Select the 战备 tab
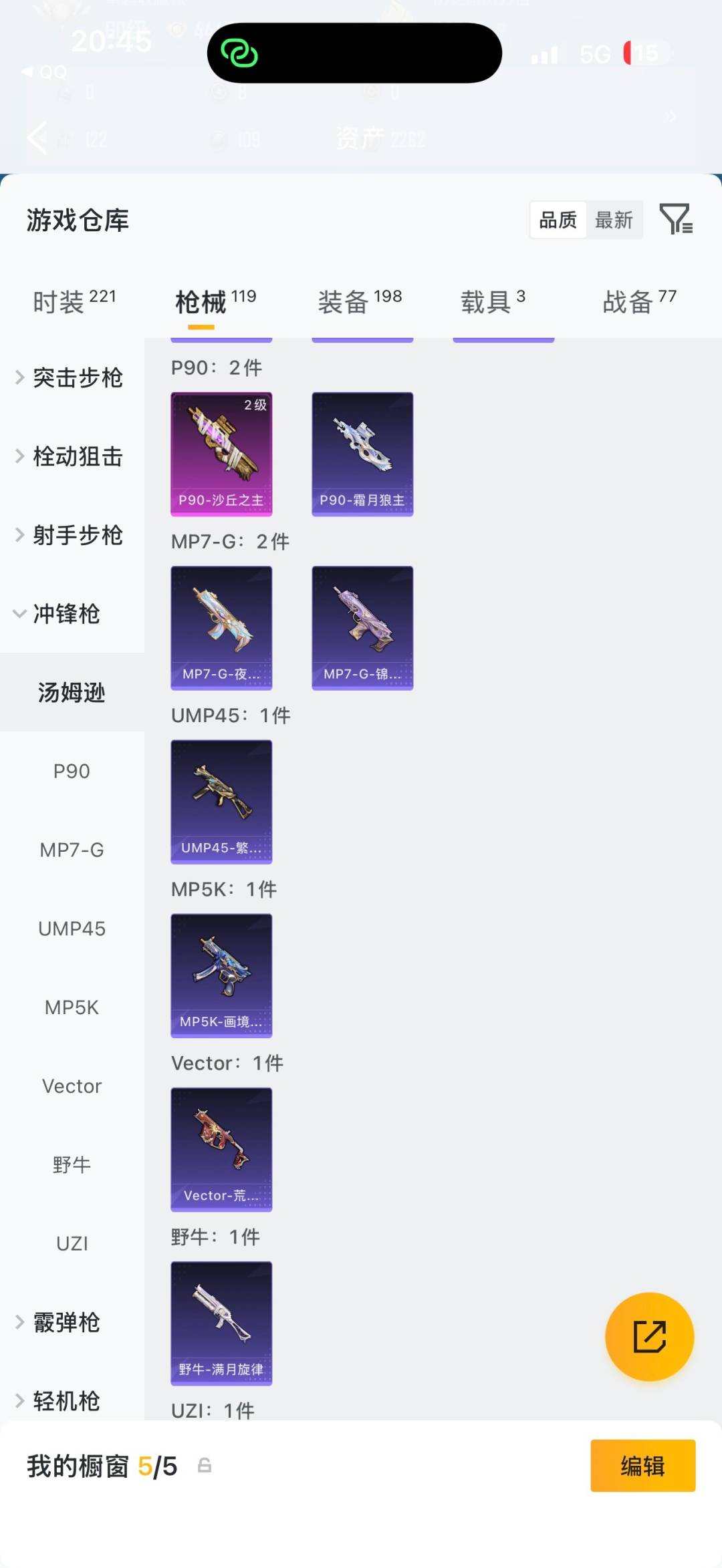 [x=640, y=301]
